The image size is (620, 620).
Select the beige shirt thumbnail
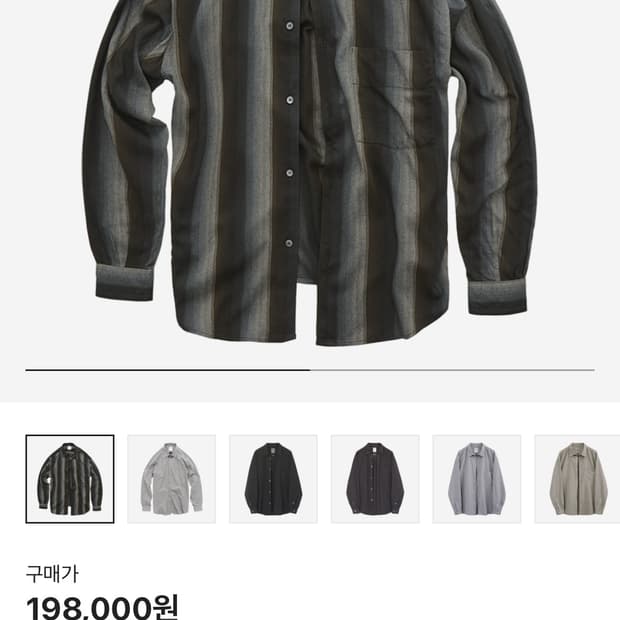577,479
